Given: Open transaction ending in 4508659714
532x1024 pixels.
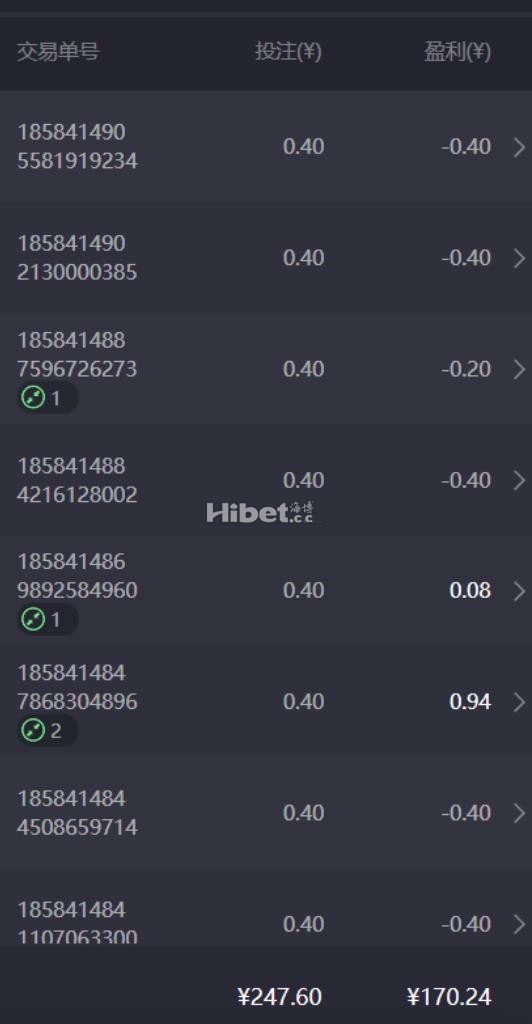Looking at the screenshot, I should (x=266, y=812).
